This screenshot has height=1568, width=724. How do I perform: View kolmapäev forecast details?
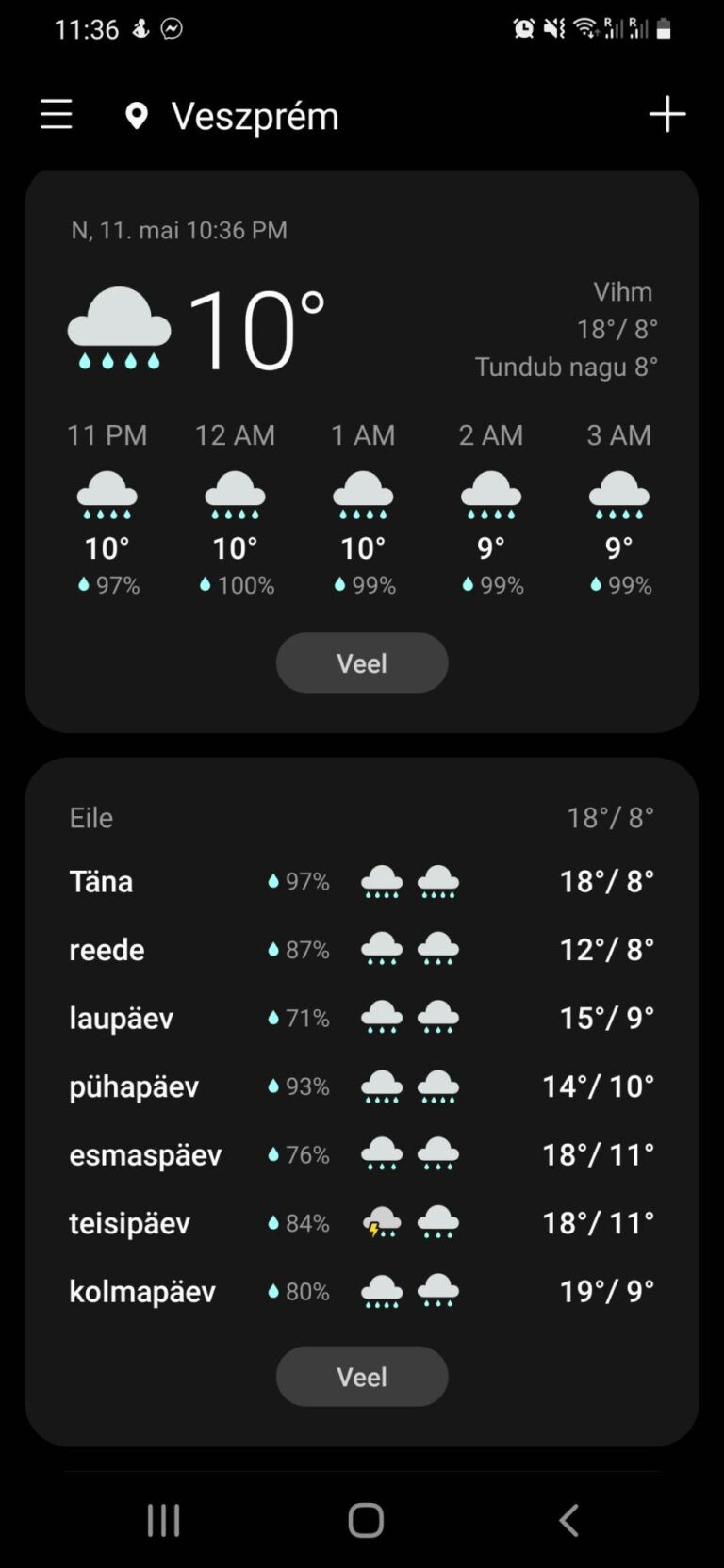362,1291
